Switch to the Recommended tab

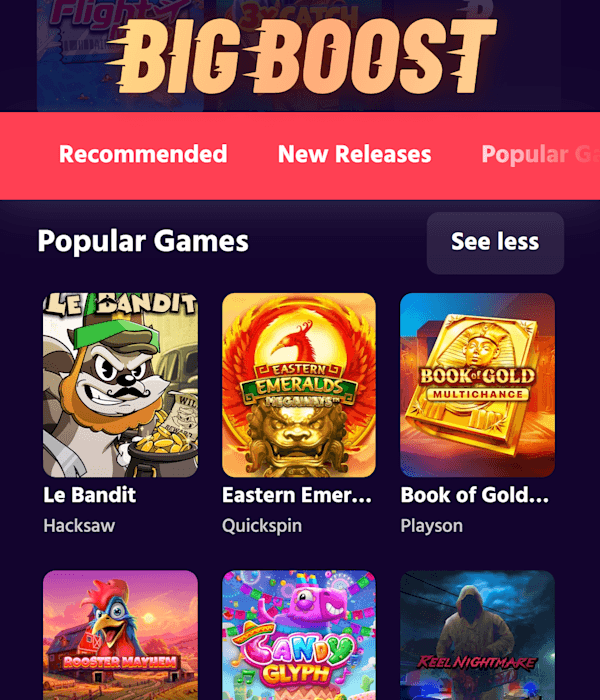coord(143,154)
